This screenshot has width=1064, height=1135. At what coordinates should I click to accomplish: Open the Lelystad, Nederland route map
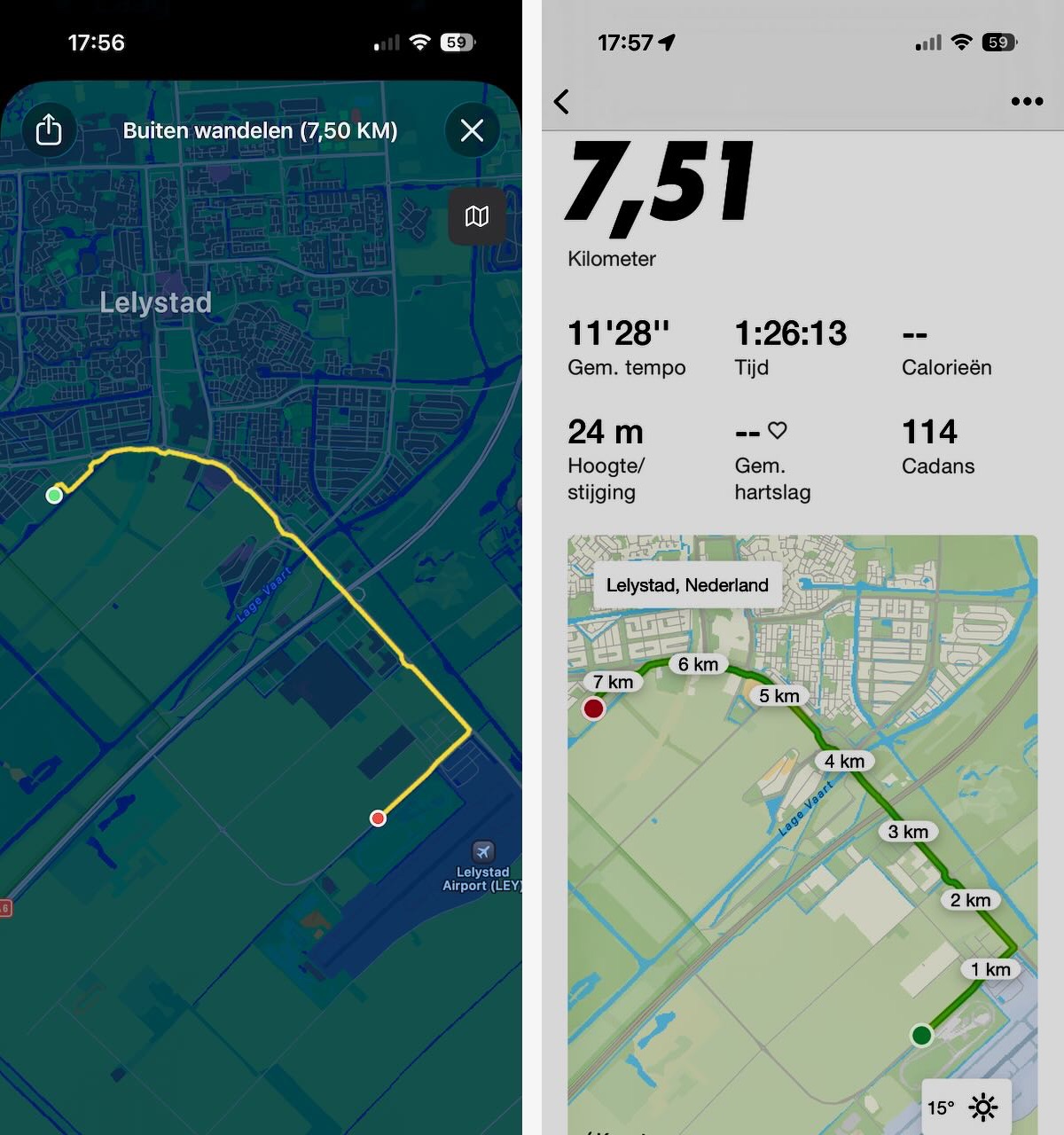coord(802,834)
